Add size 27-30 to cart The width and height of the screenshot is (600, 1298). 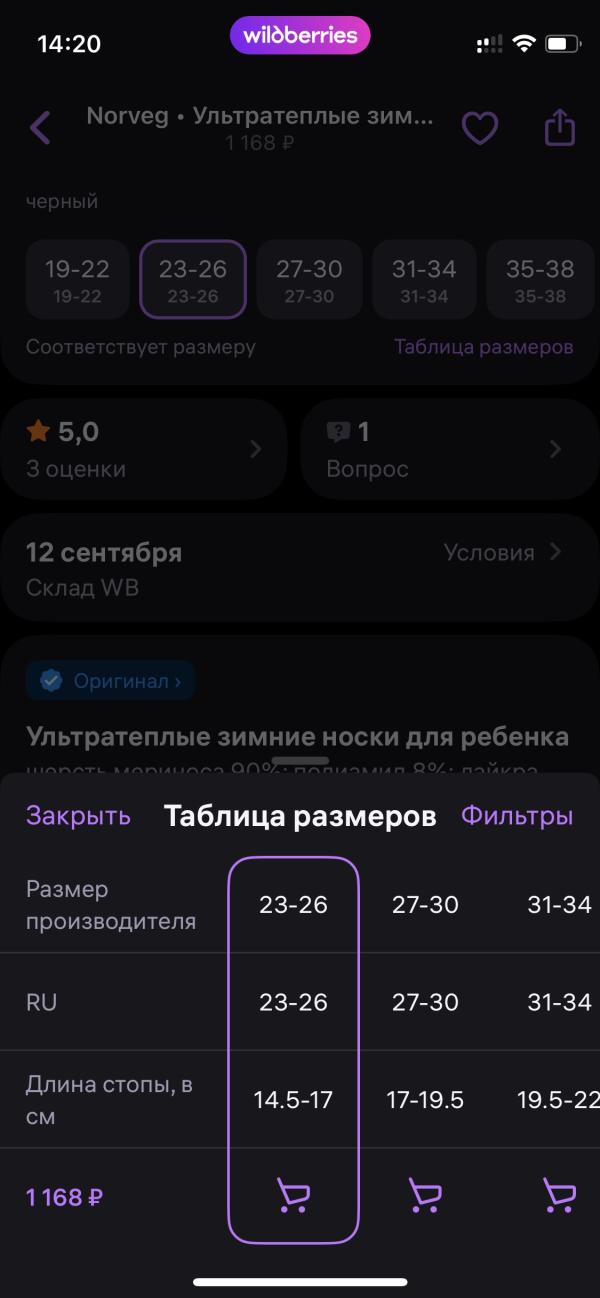426,1195
